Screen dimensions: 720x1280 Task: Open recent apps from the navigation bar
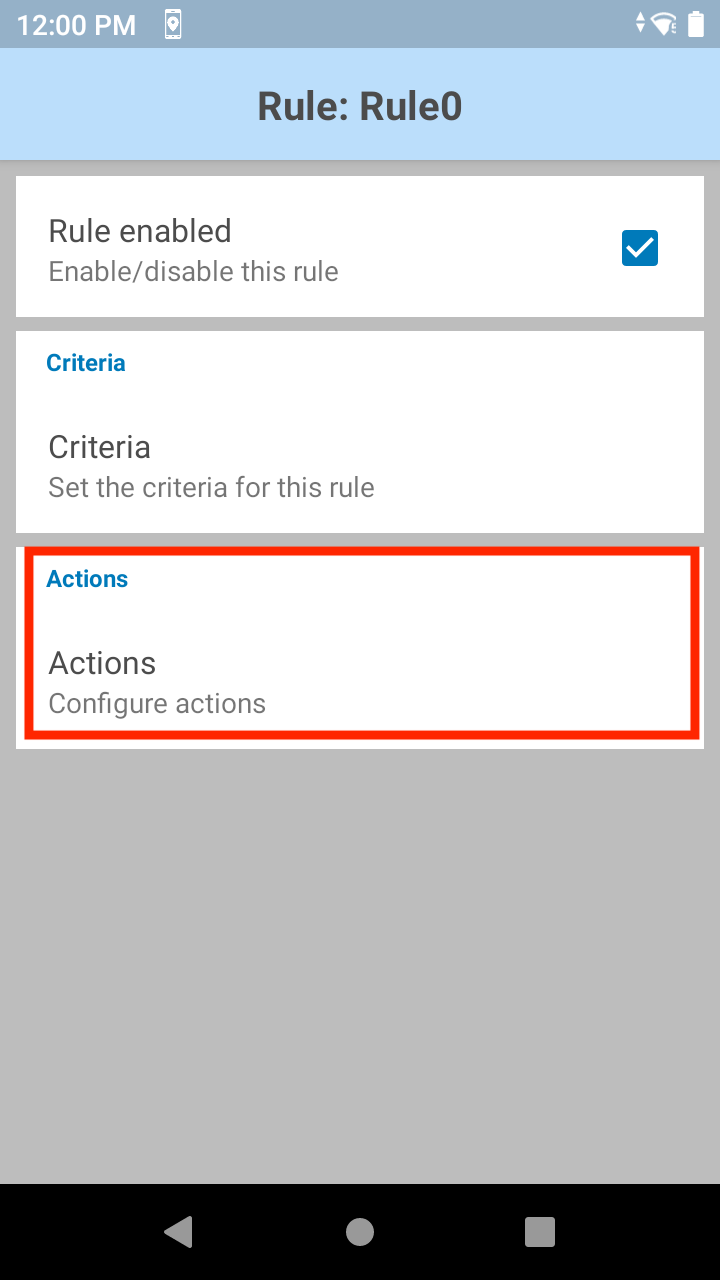coord(540,1232)
